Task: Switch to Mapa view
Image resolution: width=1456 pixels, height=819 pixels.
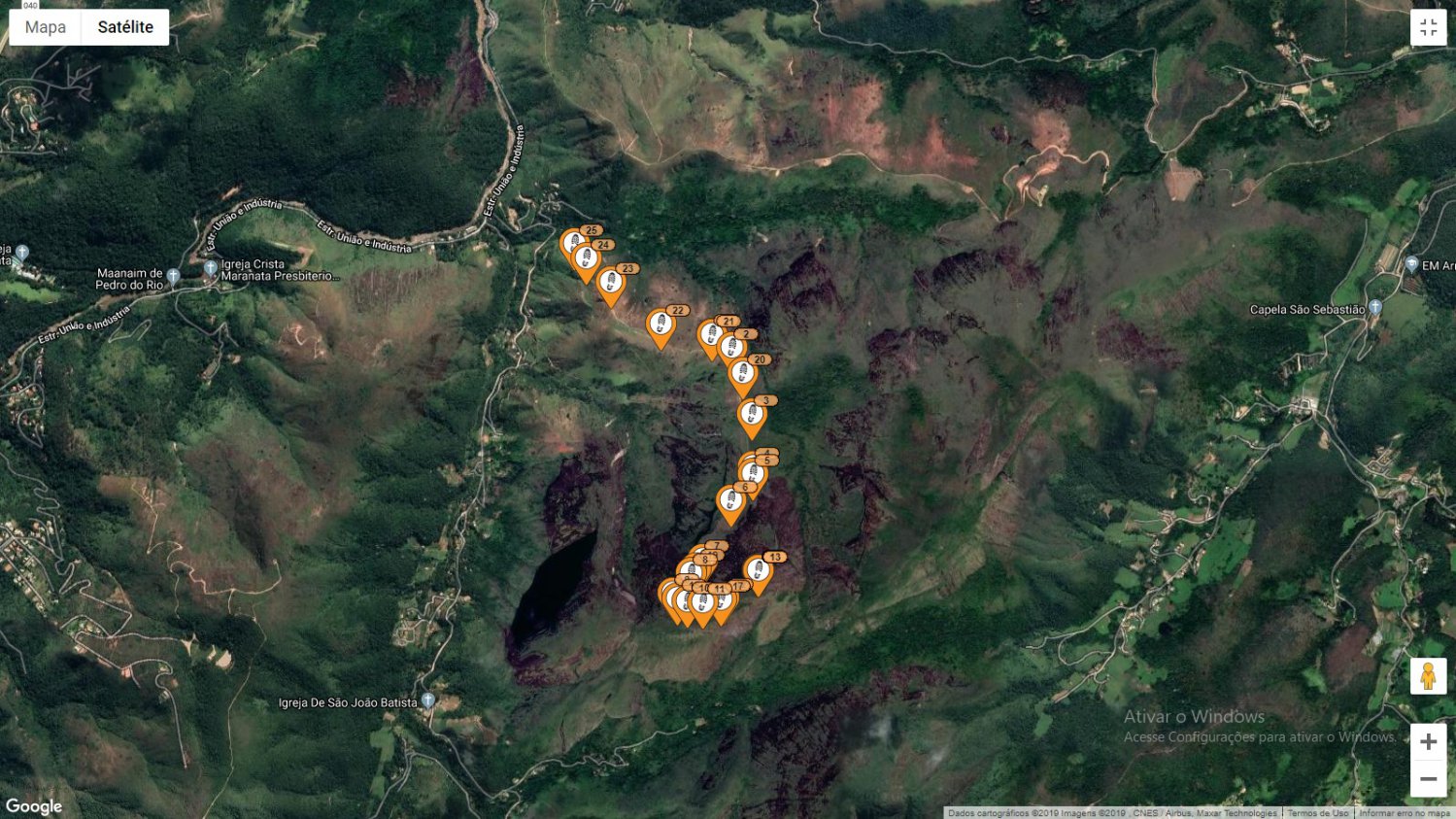Action: pos(46,27)
